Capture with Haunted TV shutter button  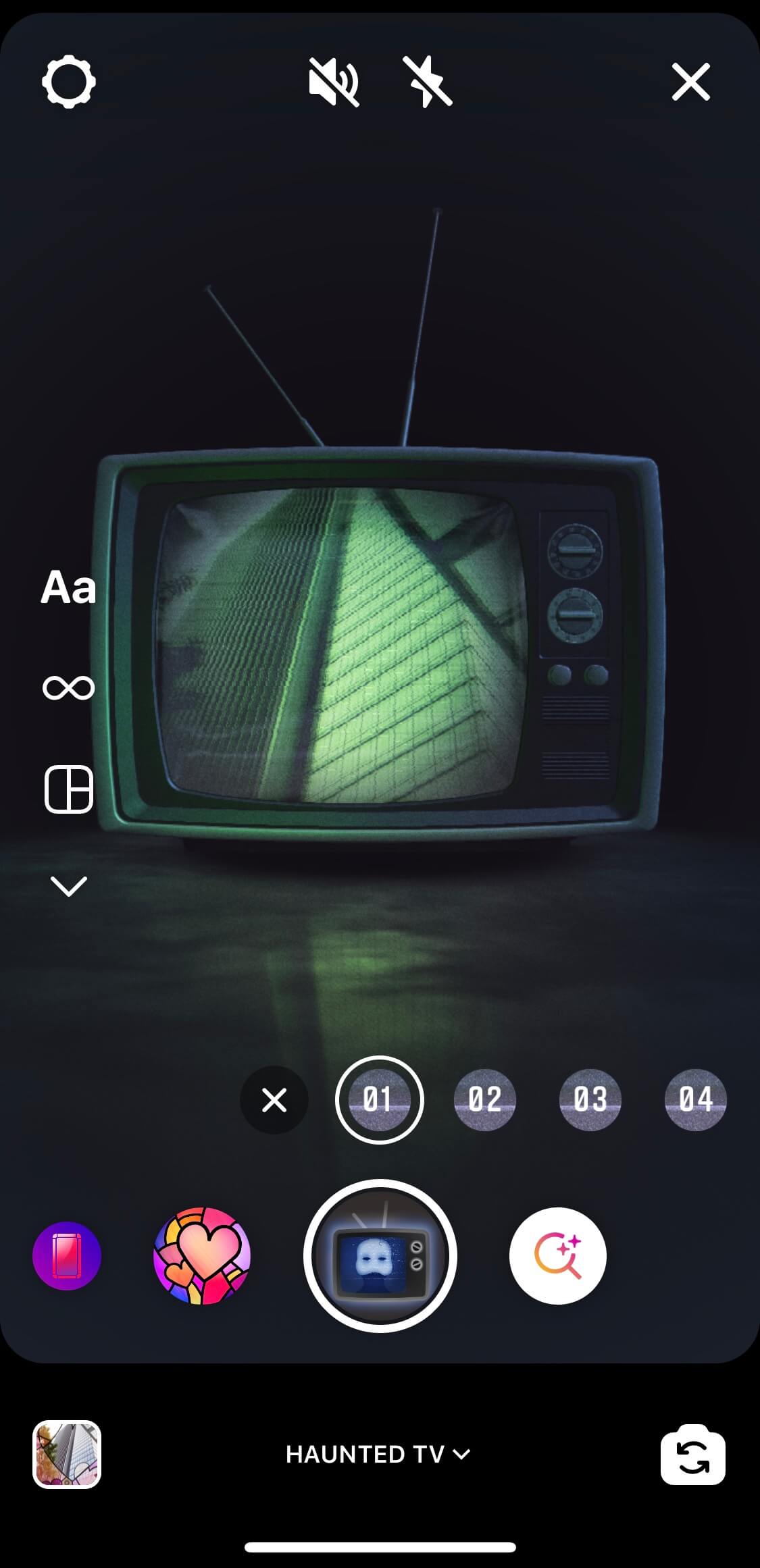(x=380, y=1256)
